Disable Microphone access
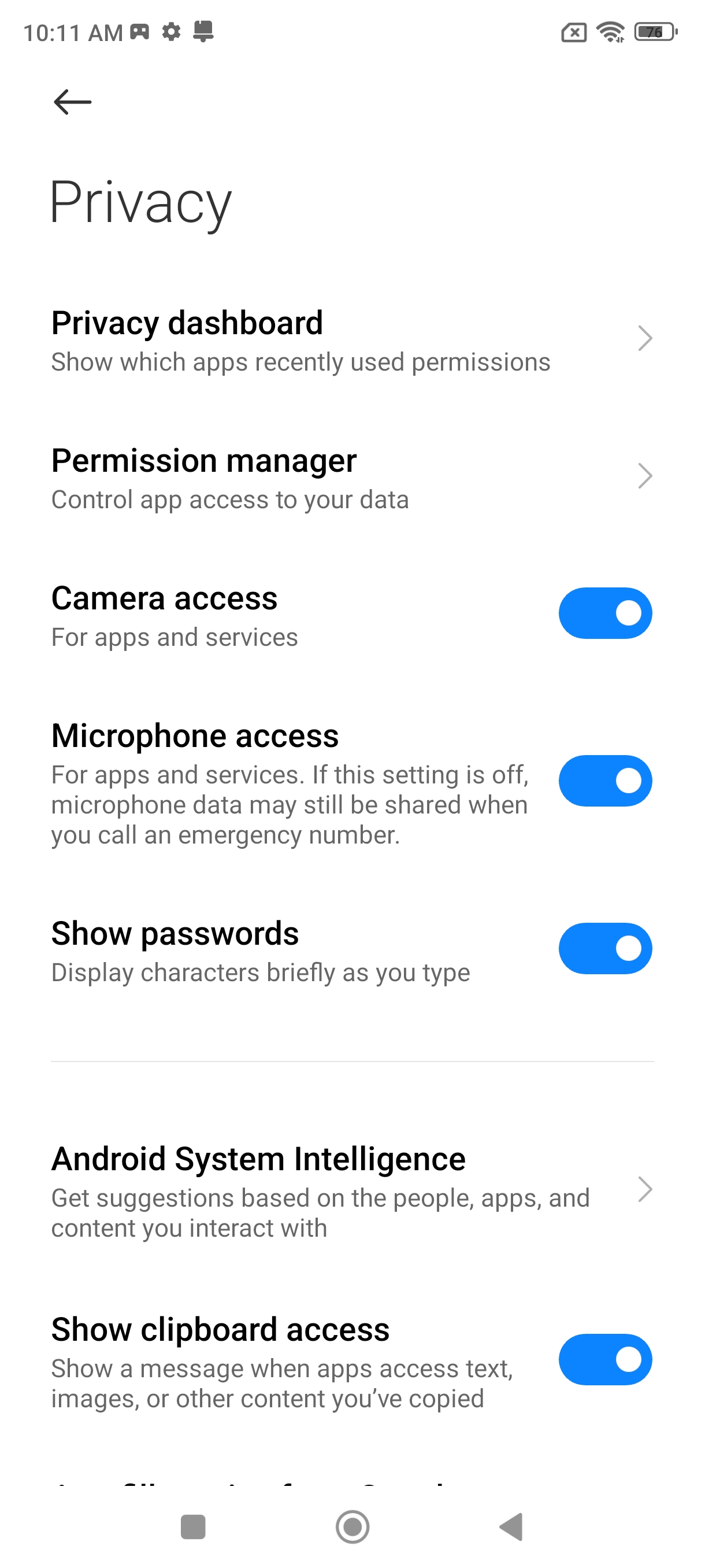Screen dimensions: 705x1568 coord(604,781)
